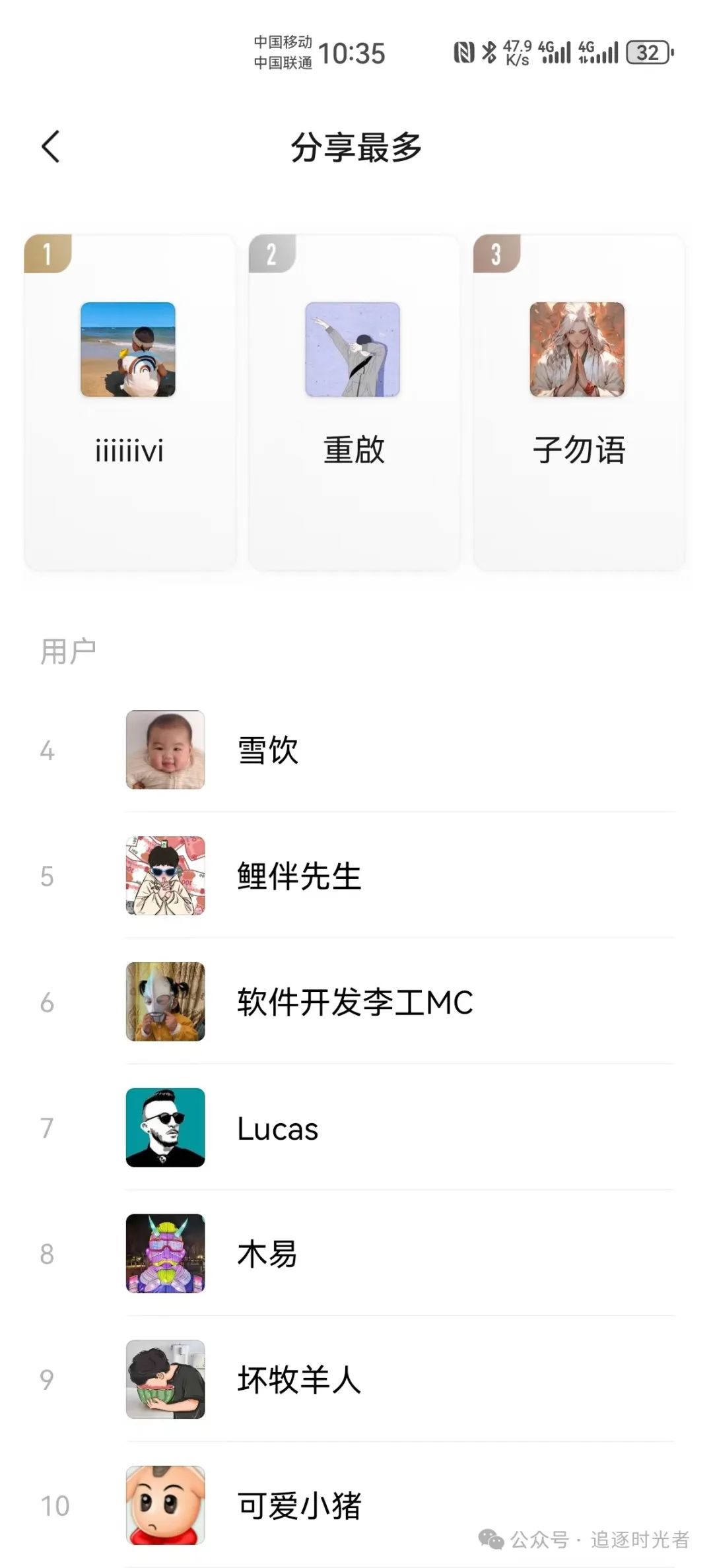713x1568 pixels.
Task: Open the third-place card for 子勿语
Action: [578, 402]
